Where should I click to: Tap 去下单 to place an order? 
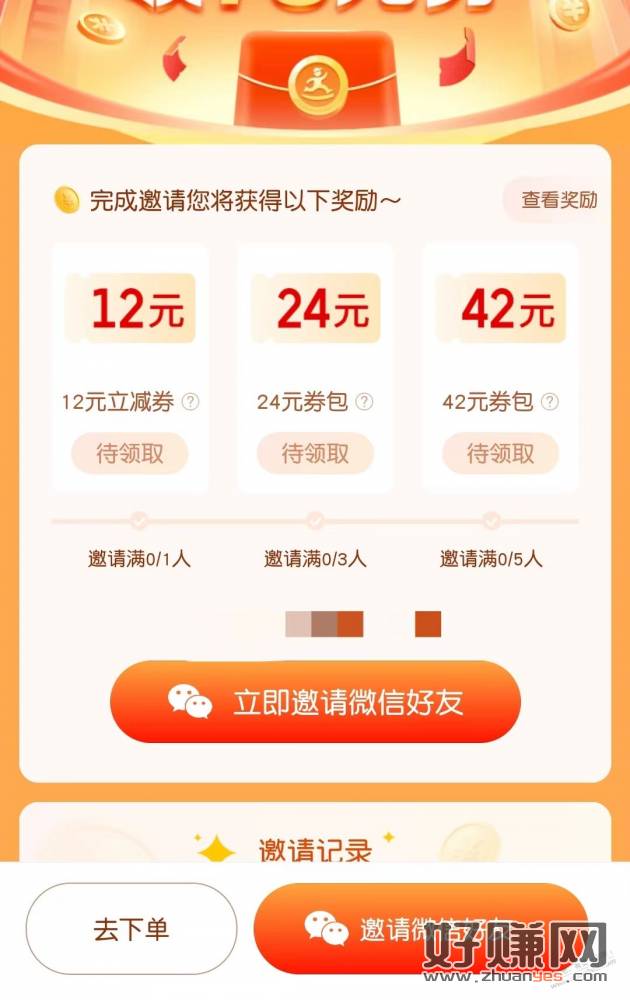131,929
